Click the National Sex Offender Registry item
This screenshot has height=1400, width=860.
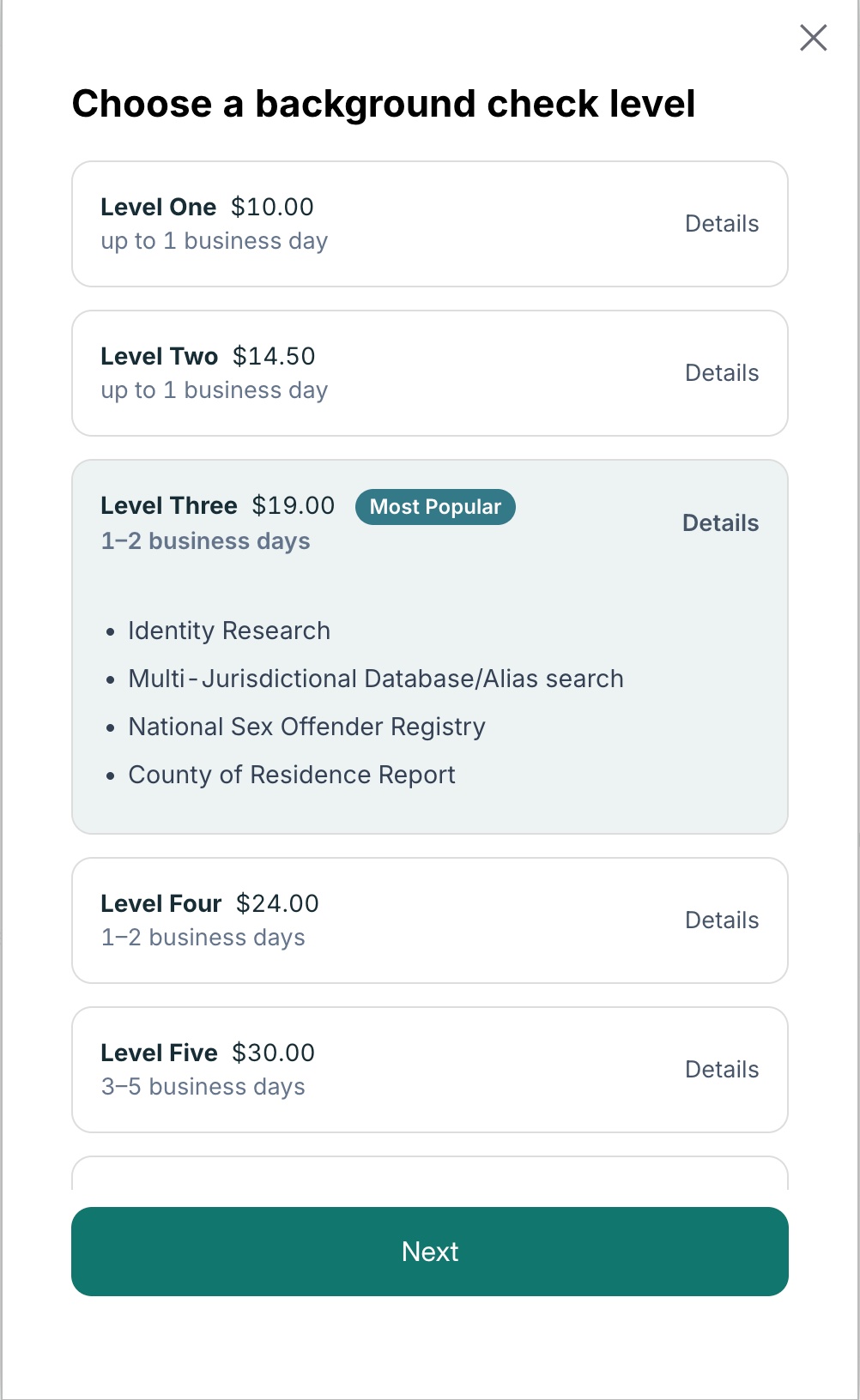click(x=306, y=727)
